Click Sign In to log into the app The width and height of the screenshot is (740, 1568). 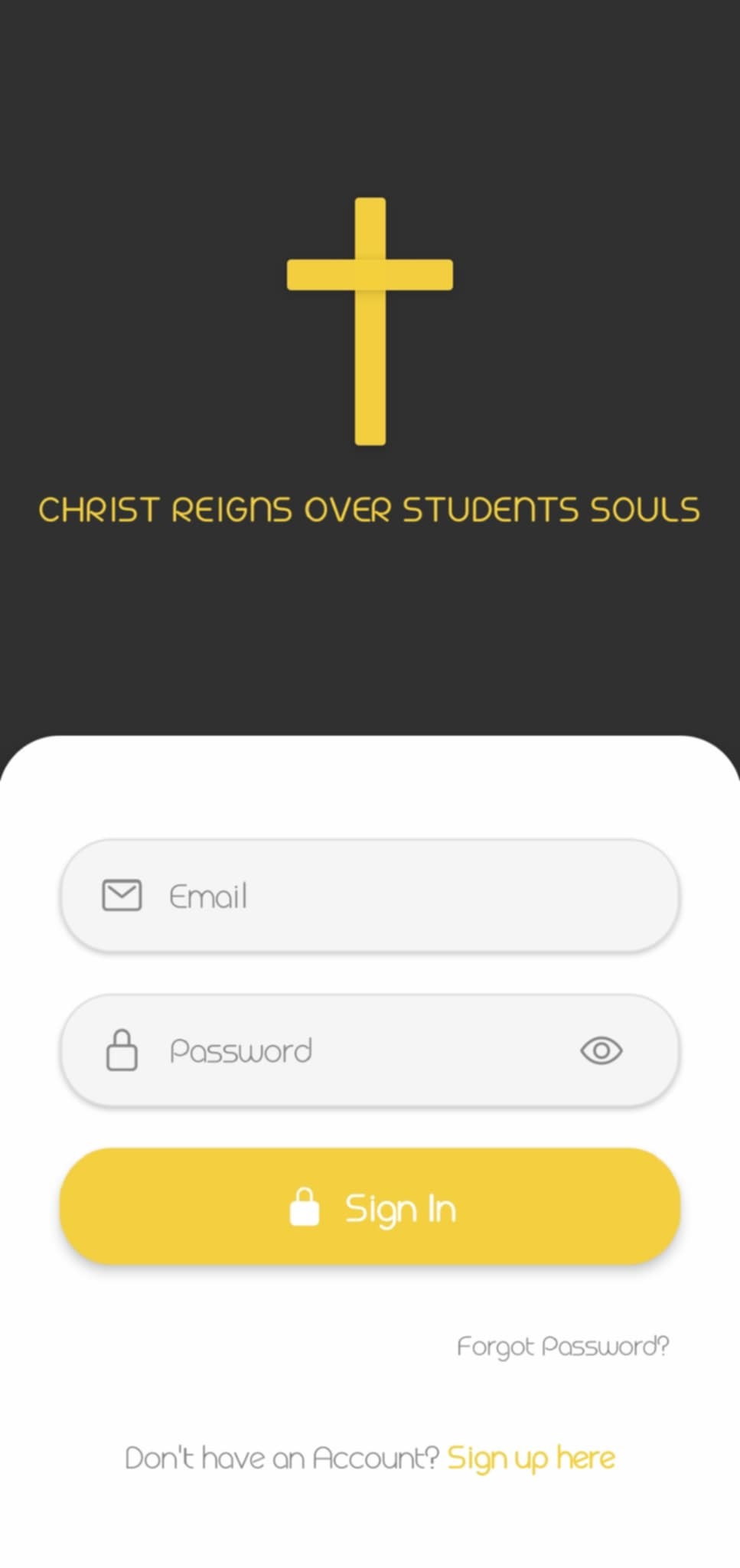click(x=370, y=1207)
